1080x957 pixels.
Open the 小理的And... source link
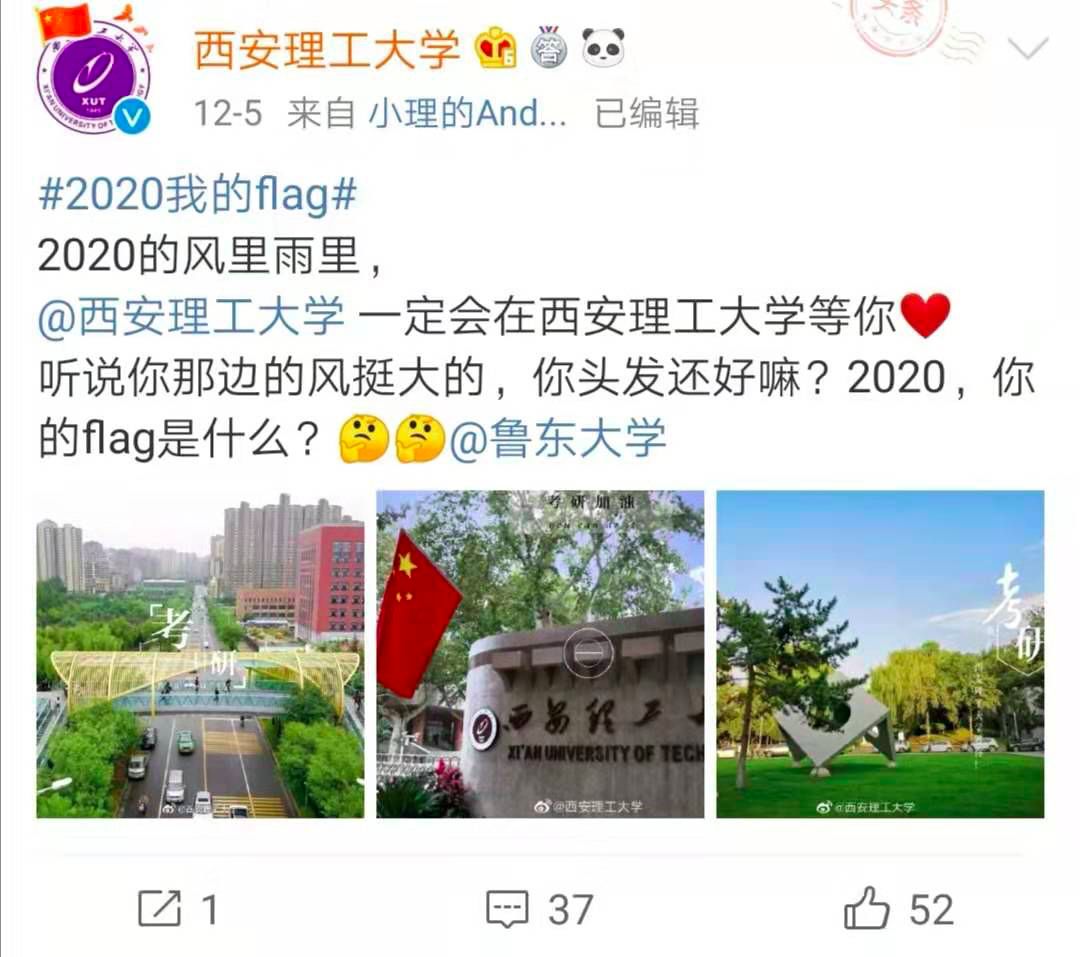pos(468,114)
